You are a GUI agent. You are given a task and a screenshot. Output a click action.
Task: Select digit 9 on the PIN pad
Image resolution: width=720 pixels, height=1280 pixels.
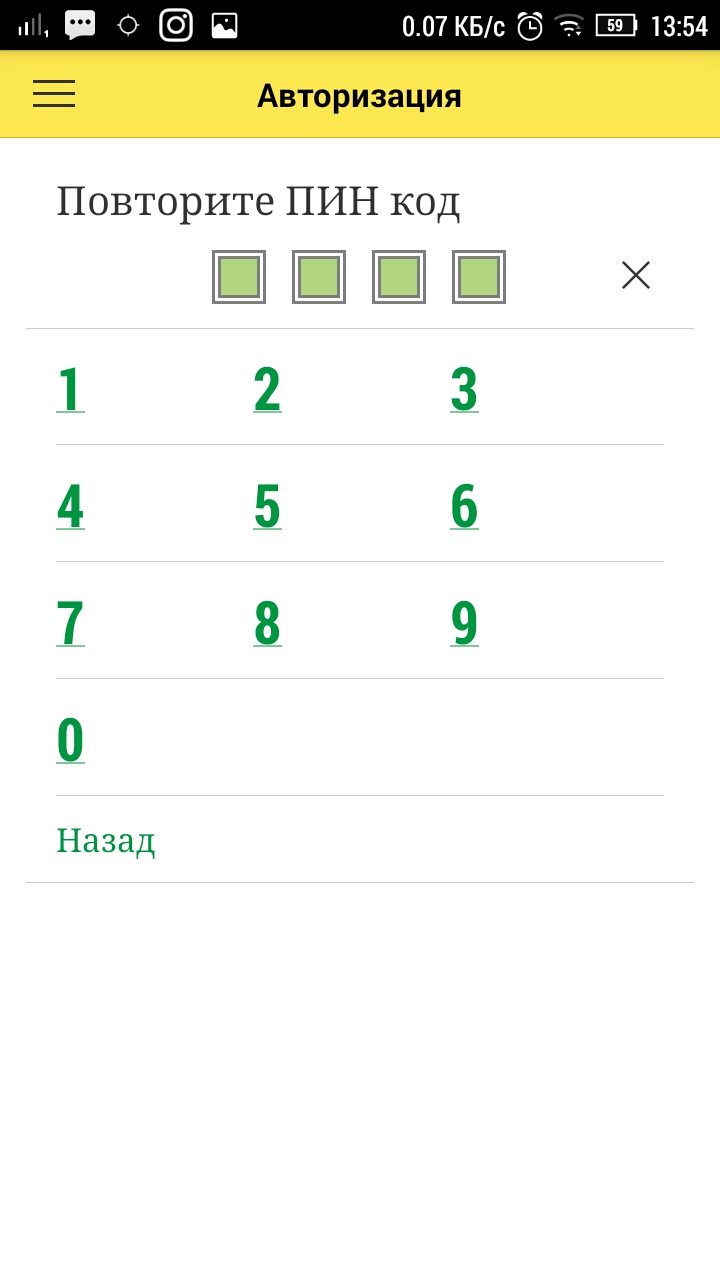tap(464, 623)
